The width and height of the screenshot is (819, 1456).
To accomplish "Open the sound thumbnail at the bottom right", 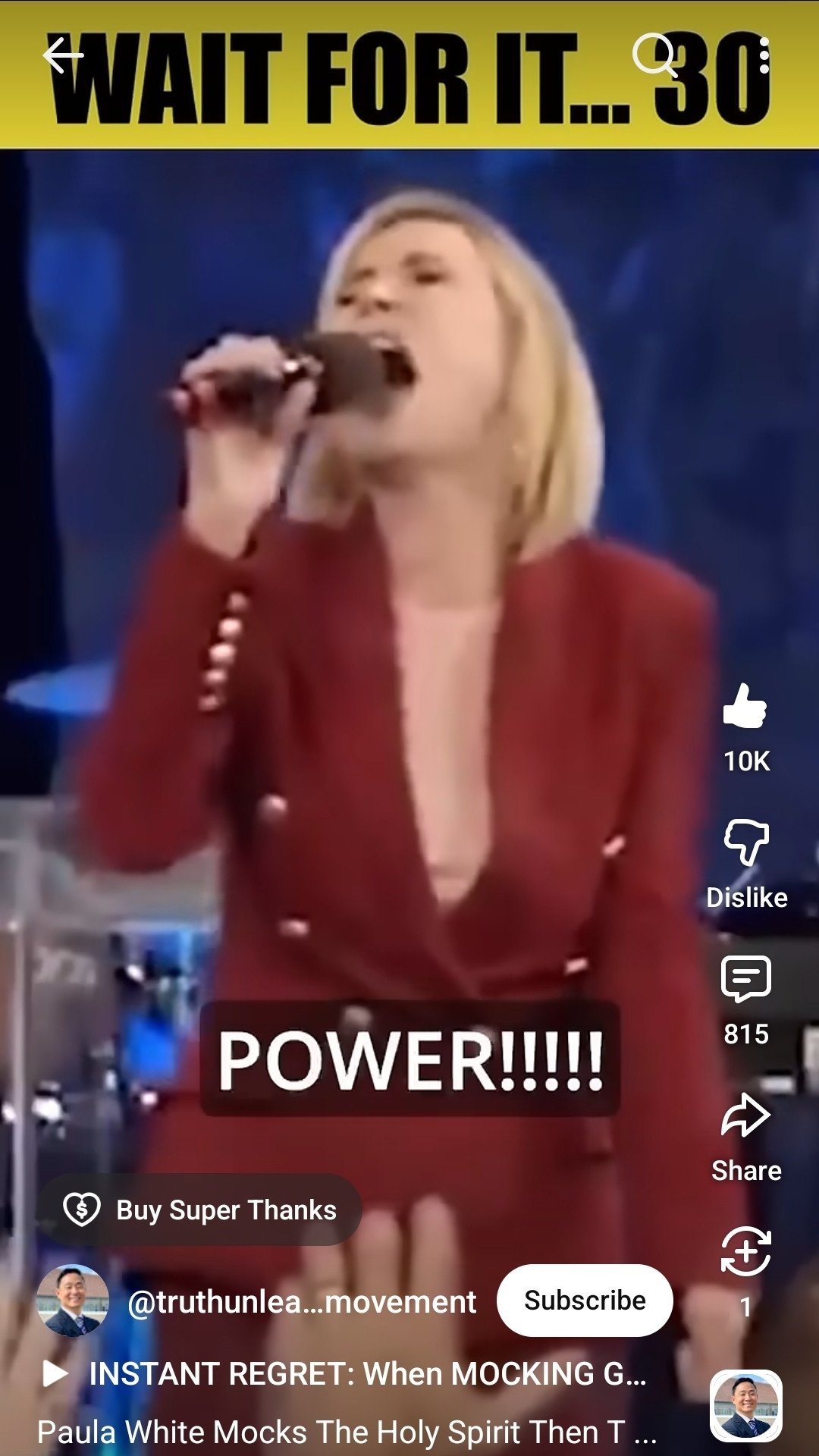I will 746,1407.
